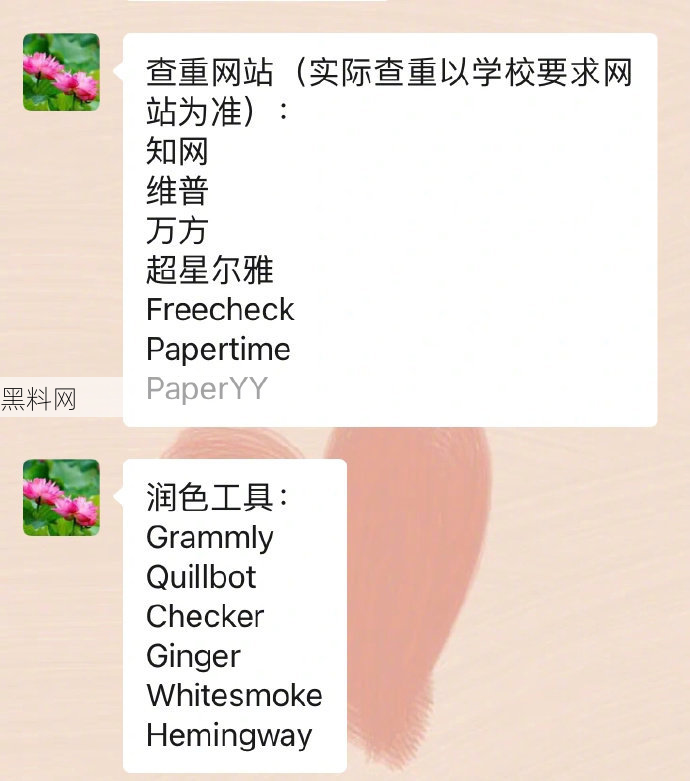This screenshot has width=690, height=781.
Task: Open sender's avatar beside the 查重网站 message
Action: coord(61,72)
